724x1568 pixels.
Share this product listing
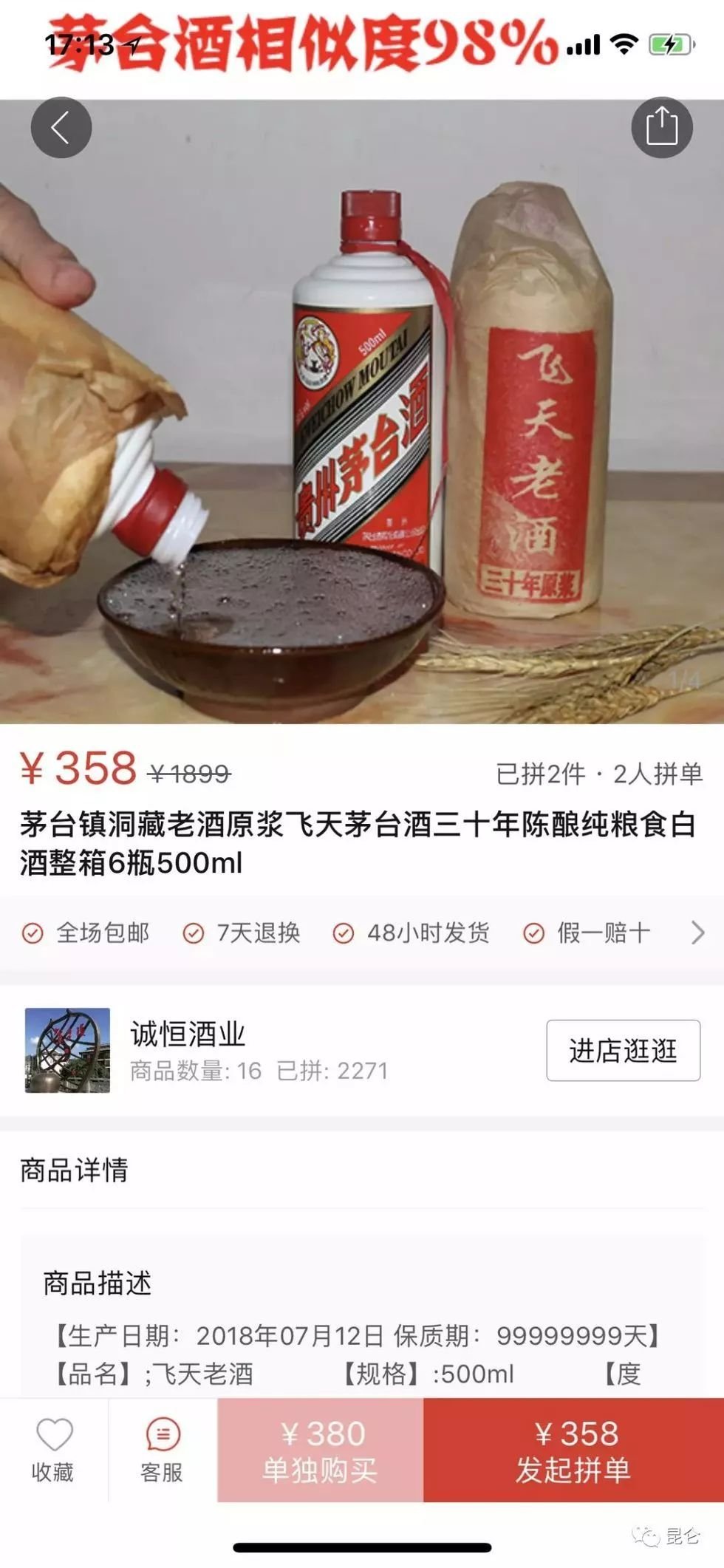pyautogui.click(x=661, y=128)
